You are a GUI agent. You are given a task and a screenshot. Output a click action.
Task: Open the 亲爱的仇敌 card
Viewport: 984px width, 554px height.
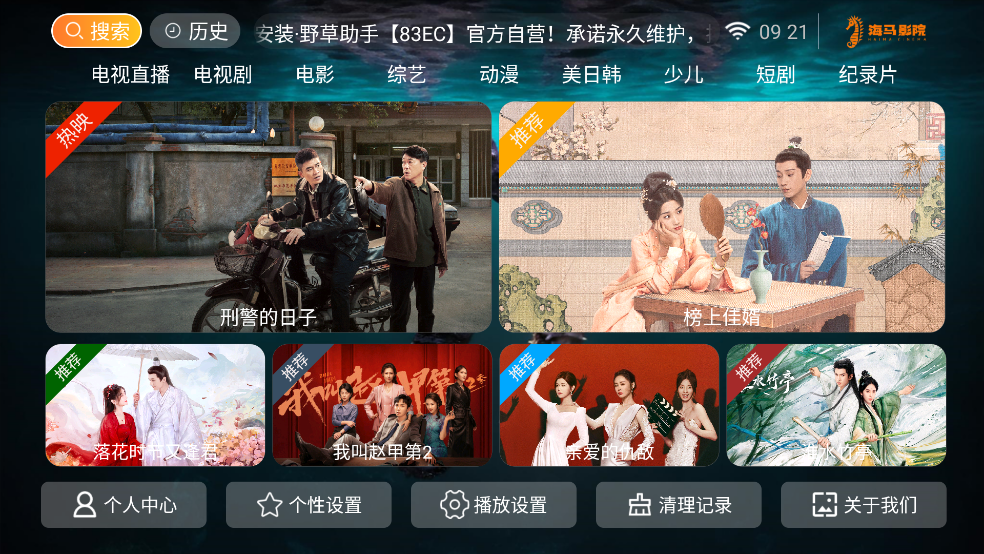tap(609, 405)
